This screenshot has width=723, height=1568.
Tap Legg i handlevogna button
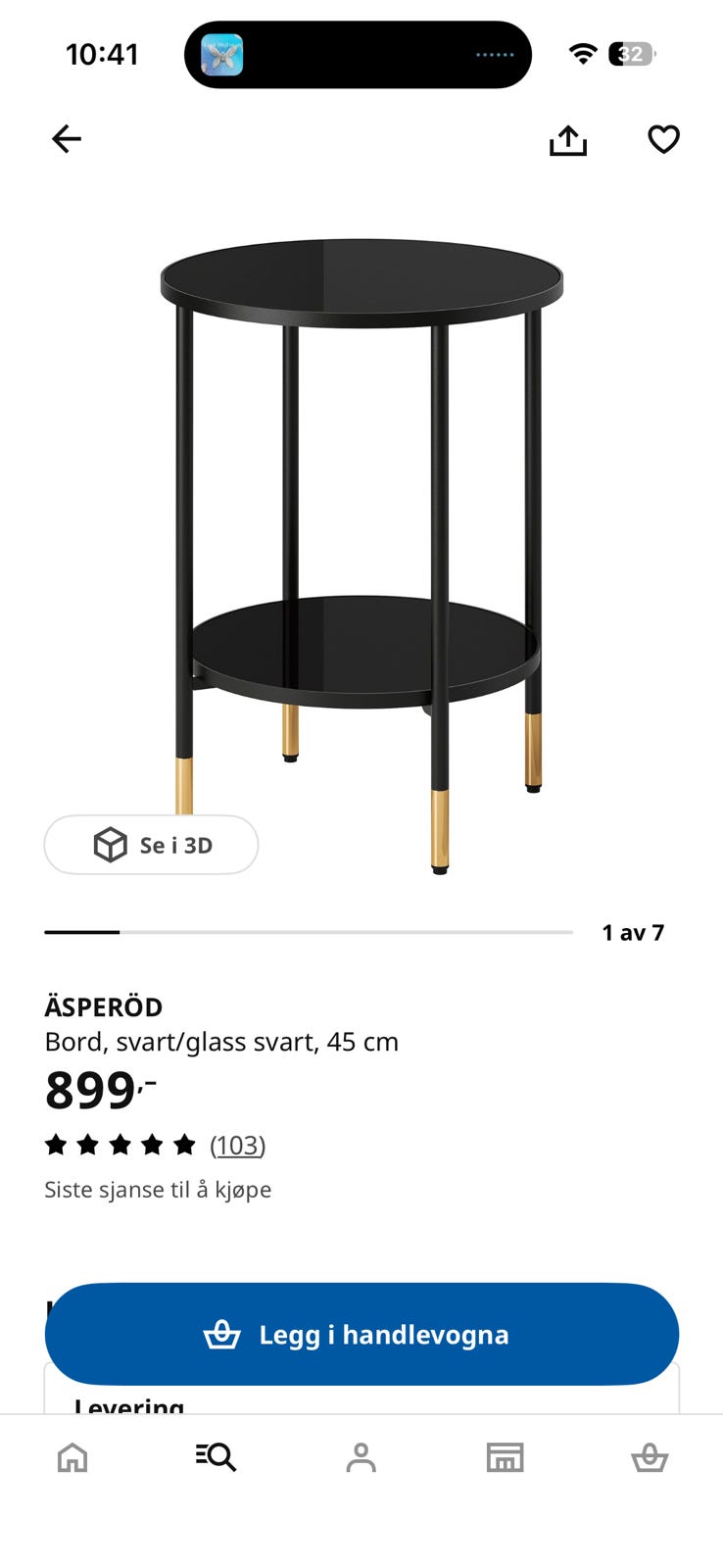point(361,1334)
